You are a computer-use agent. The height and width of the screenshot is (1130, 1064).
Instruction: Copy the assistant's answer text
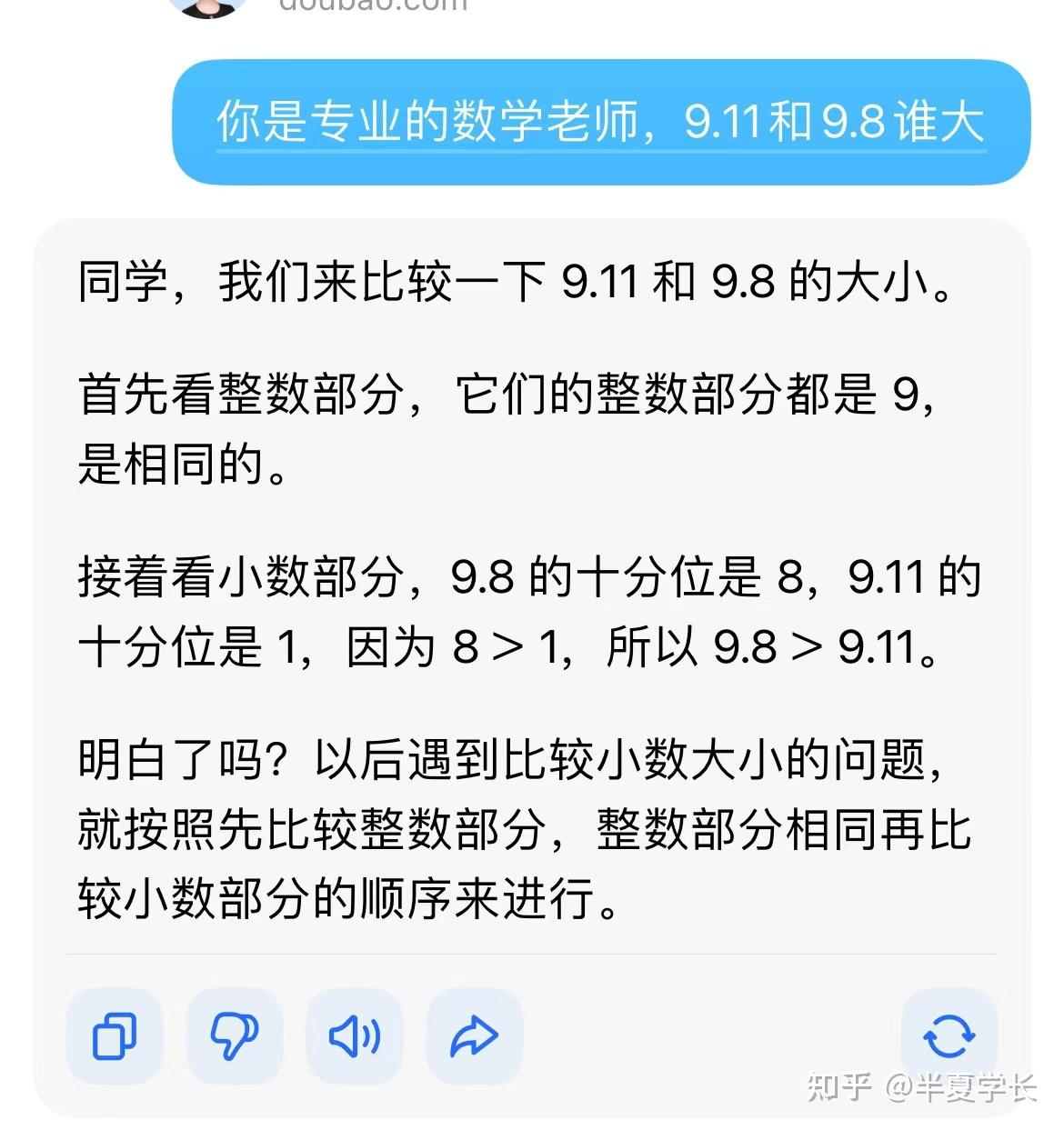pos(115,1035)
